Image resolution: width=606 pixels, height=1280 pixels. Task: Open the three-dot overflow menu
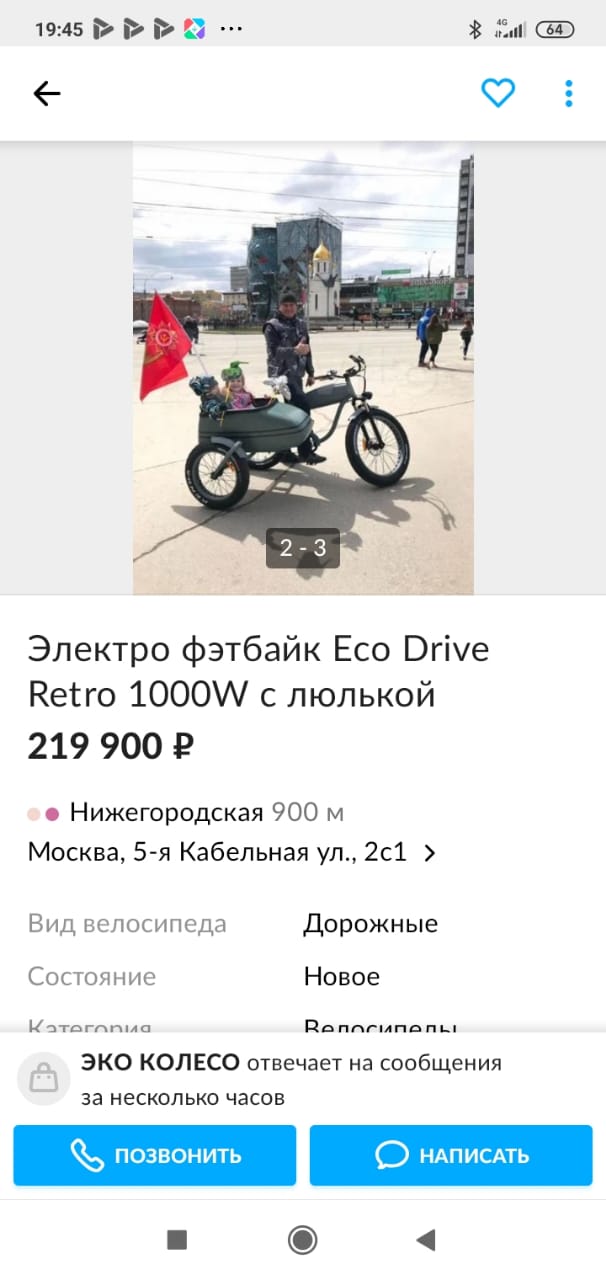coord(568,94)
